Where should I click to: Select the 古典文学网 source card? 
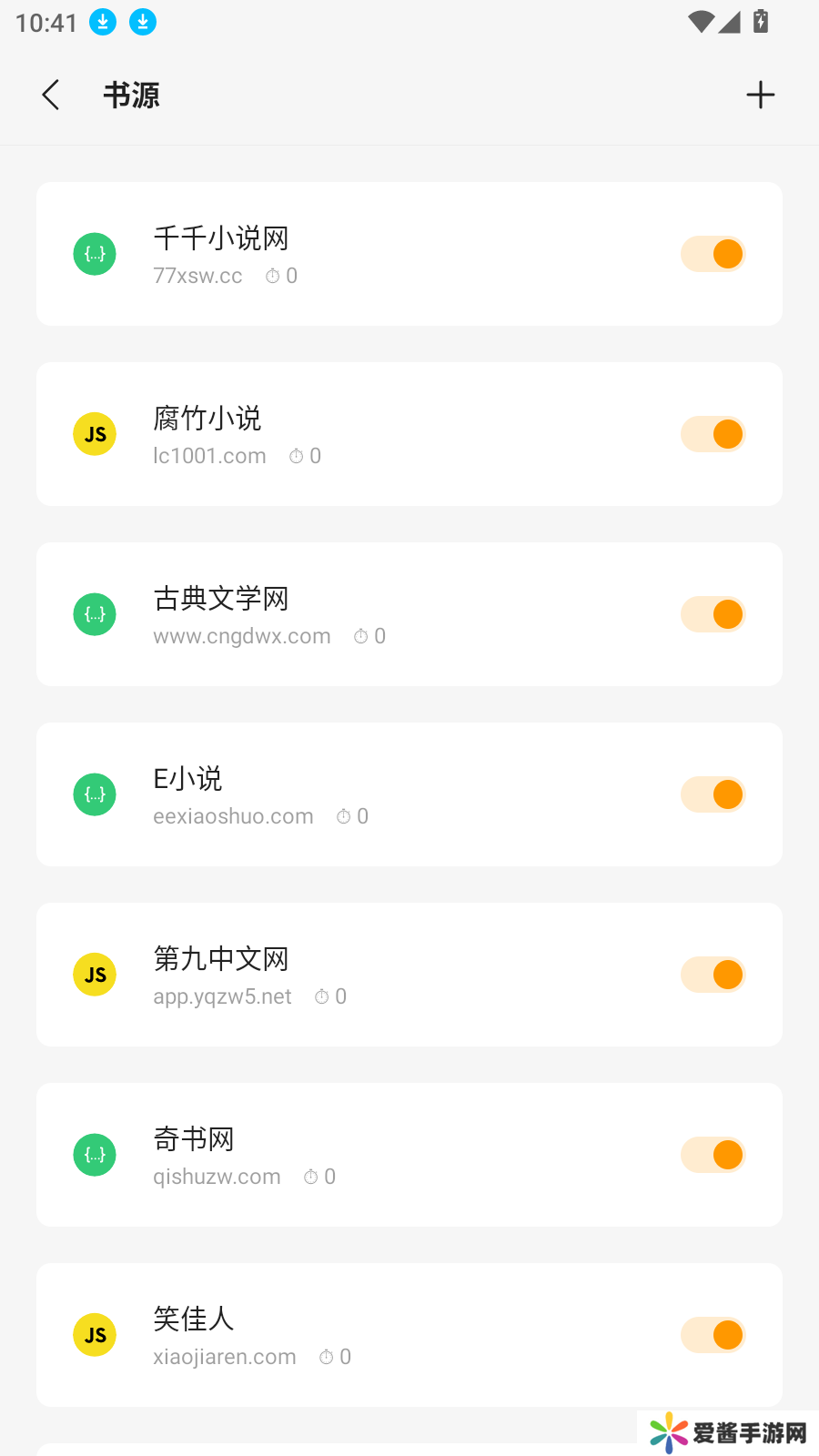click(364, 614)
